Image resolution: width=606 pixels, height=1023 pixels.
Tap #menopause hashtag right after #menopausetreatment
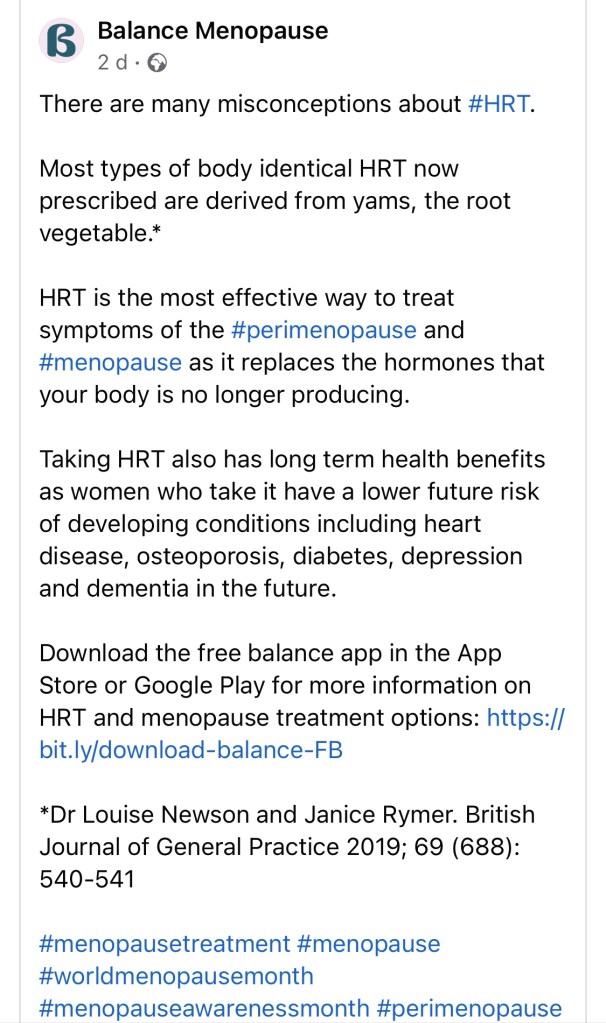coord(369,944)
